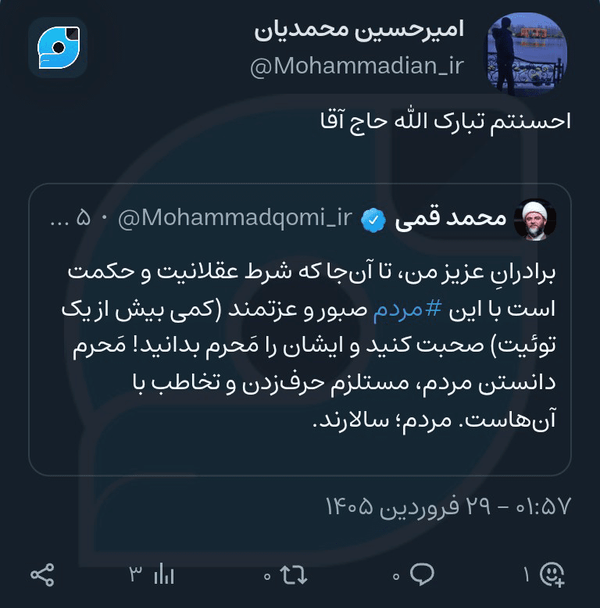
Task: View post statistics via bar chart icon
Action: pyautogui.click(x=164, y=574)
